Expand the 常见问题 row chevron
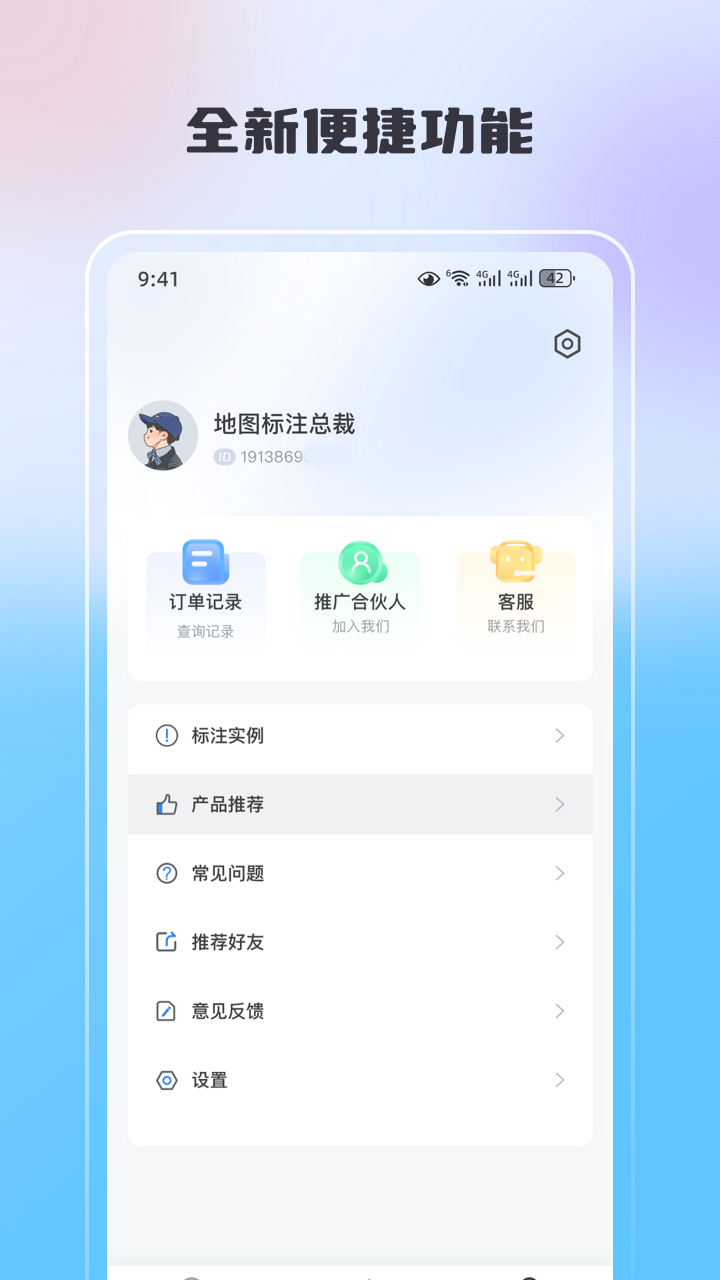Screen dimensions: 720x1280 tap(560, 873)
